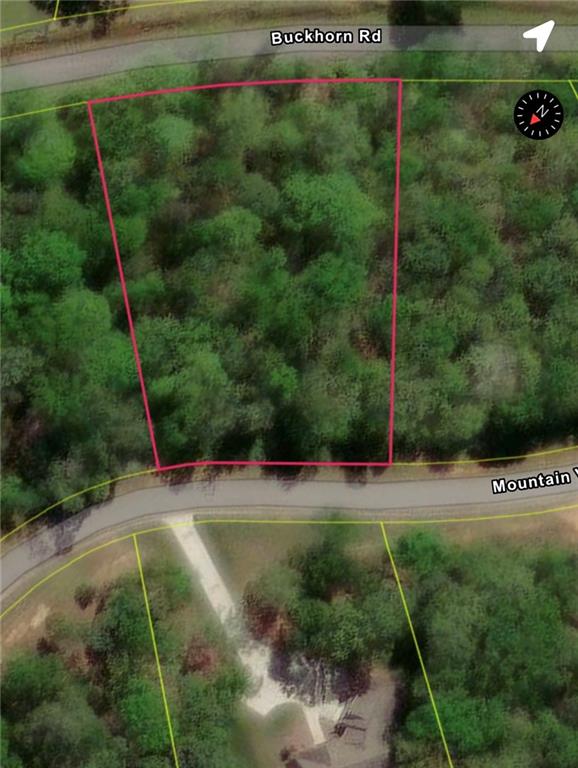Screen dimensions: 578x768
Task: Tap the compass to reset map orientation
Action: (538, 115)
